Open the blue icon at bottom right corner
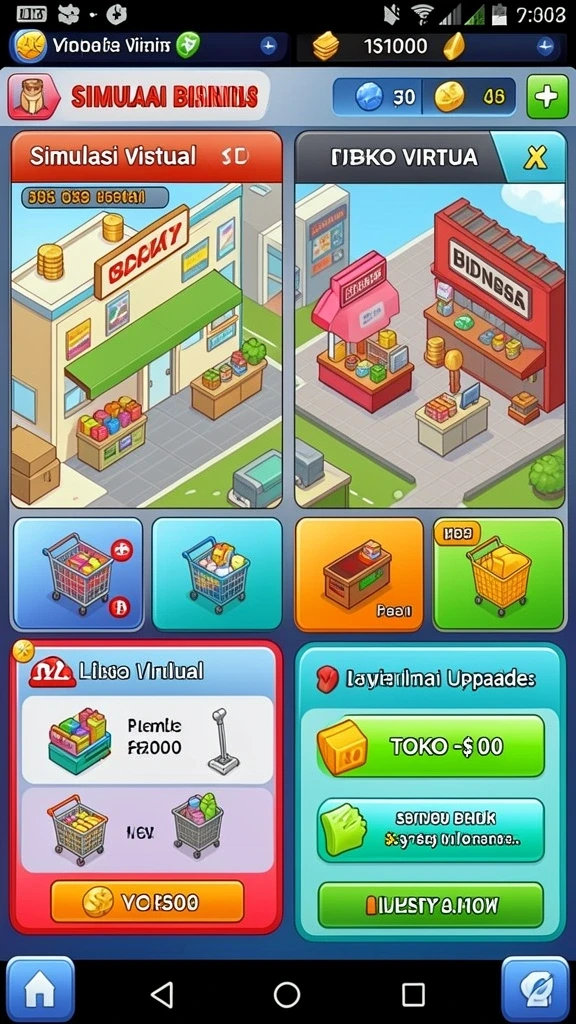Viewport: 576px width, 1024px height. pyautogui.click(x=535, y=990)
